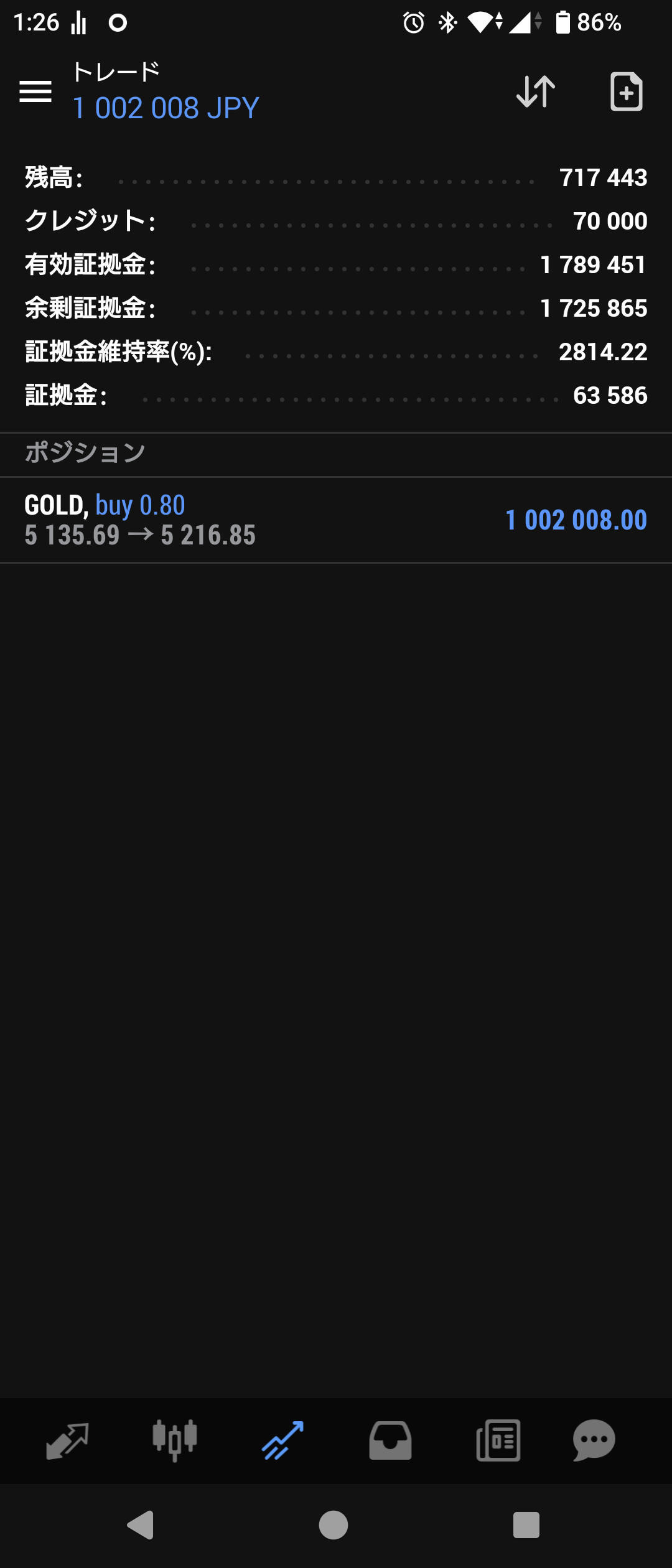Go back with the system back button
672x1568 pixels.
141,1525
